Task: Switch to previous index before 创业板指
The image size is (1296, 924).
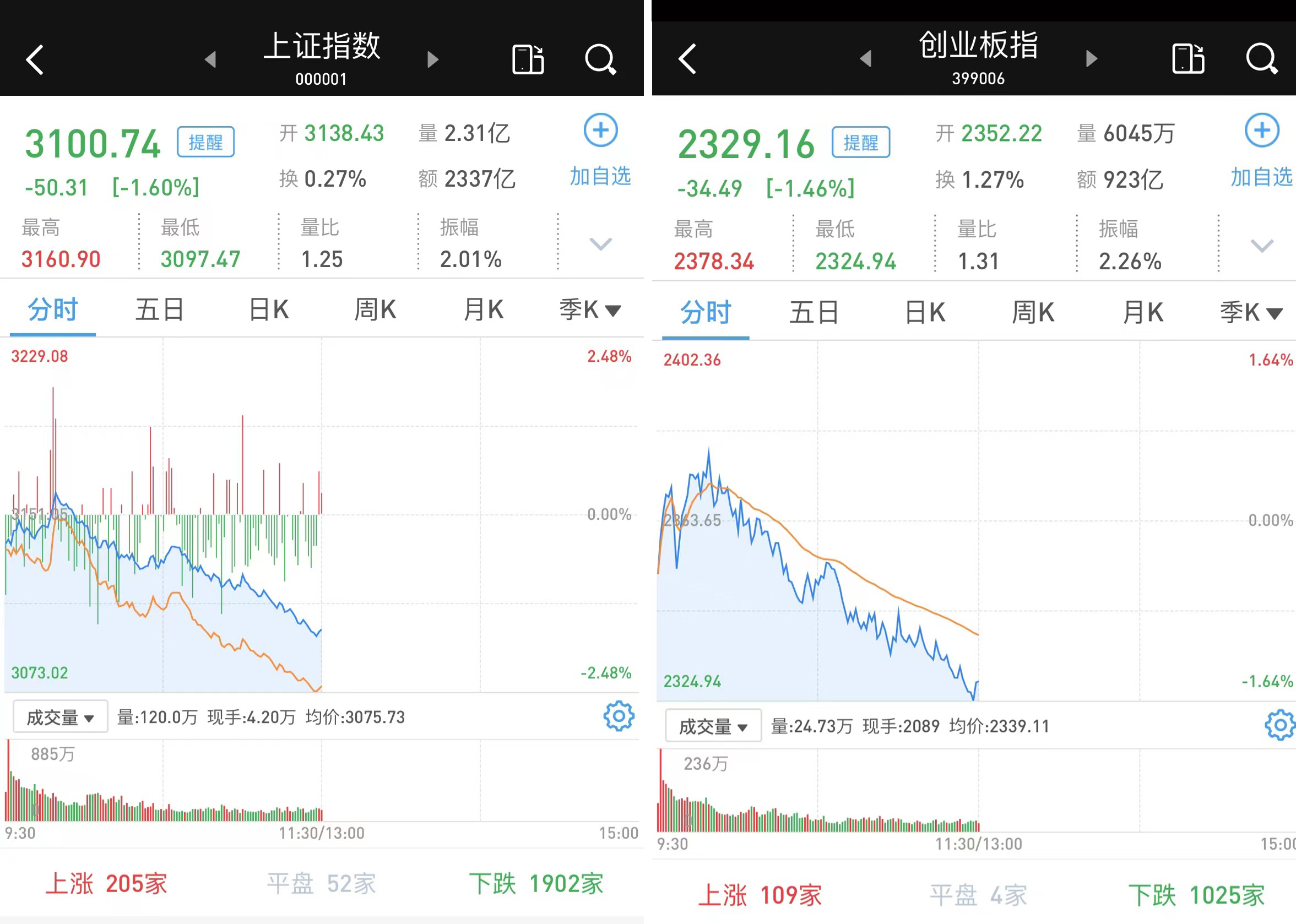Action: 866,58
